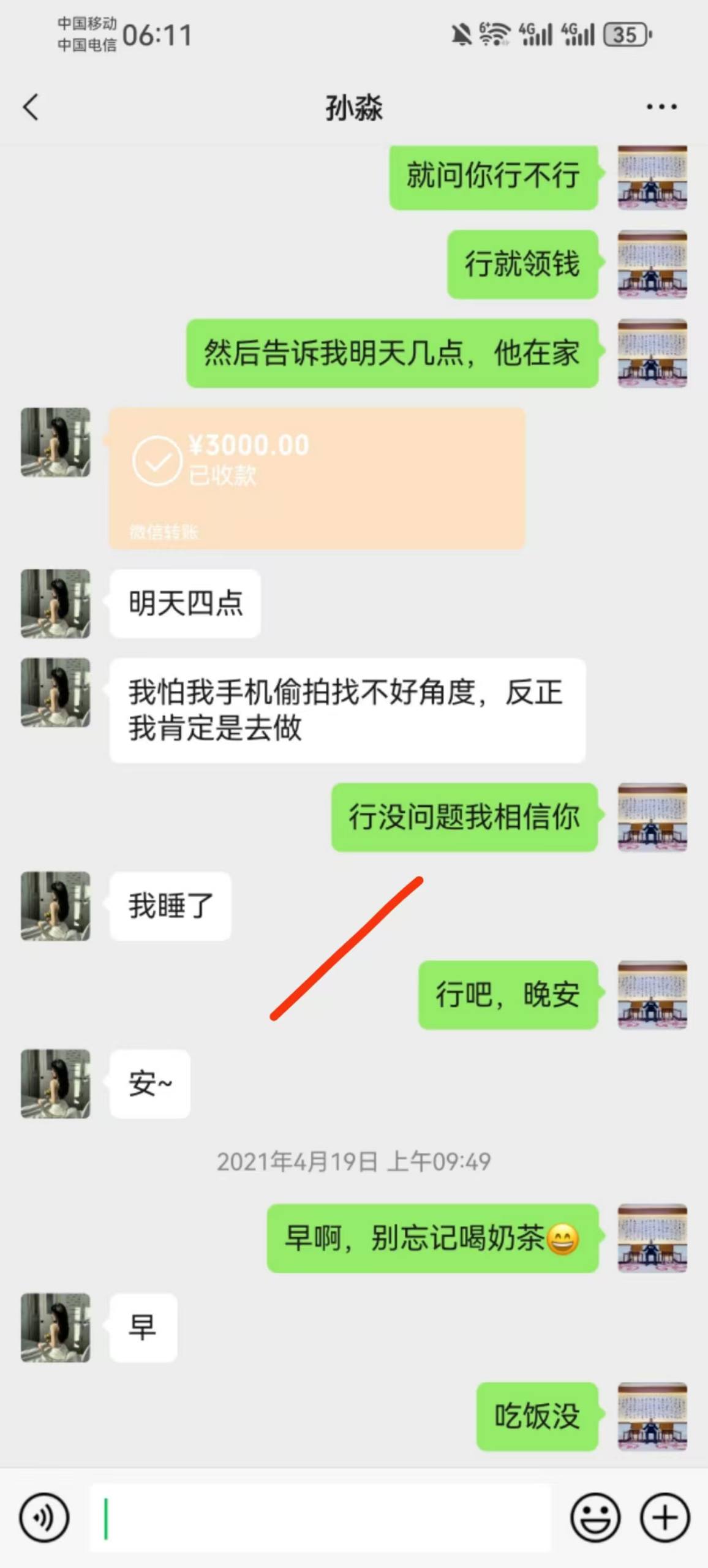Open the chat options three-dot menu
The height and width of the screenshot is (1568, 708).
coord(661,107)
